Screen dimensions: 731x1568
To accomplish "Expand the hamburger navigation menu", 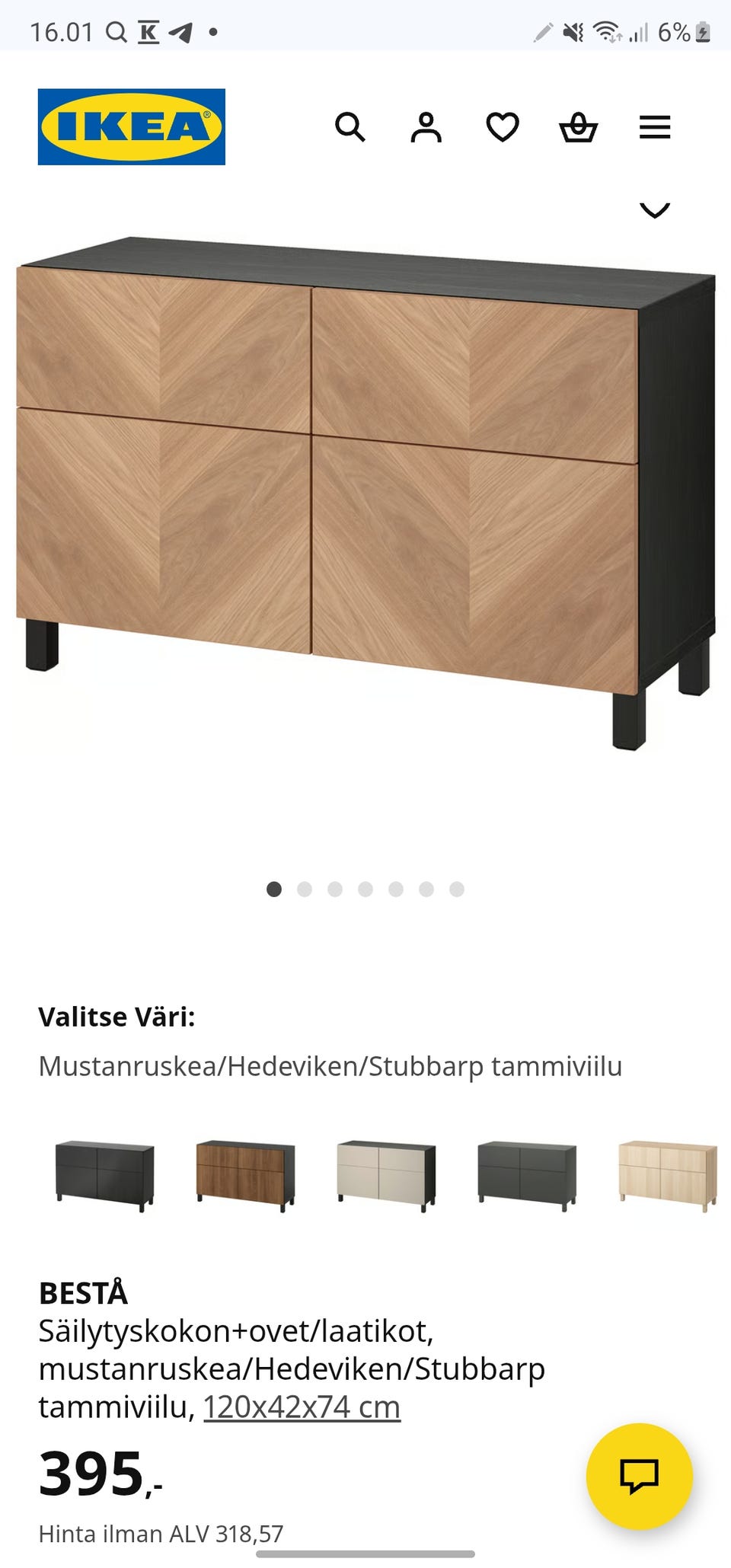I will click(x=653, y=127).
